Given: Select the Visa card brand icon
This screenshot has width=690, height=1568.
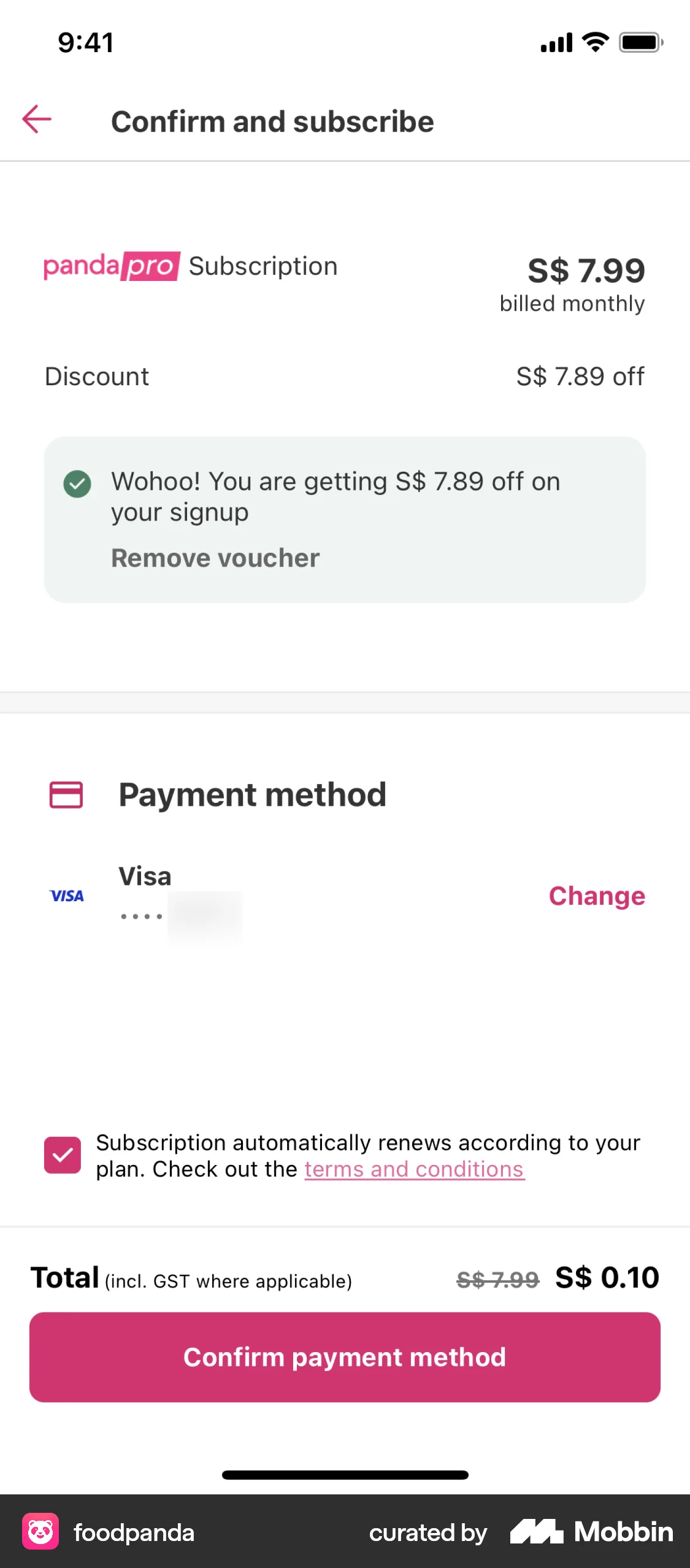Looking at the screenshot, I should [66, 896].
